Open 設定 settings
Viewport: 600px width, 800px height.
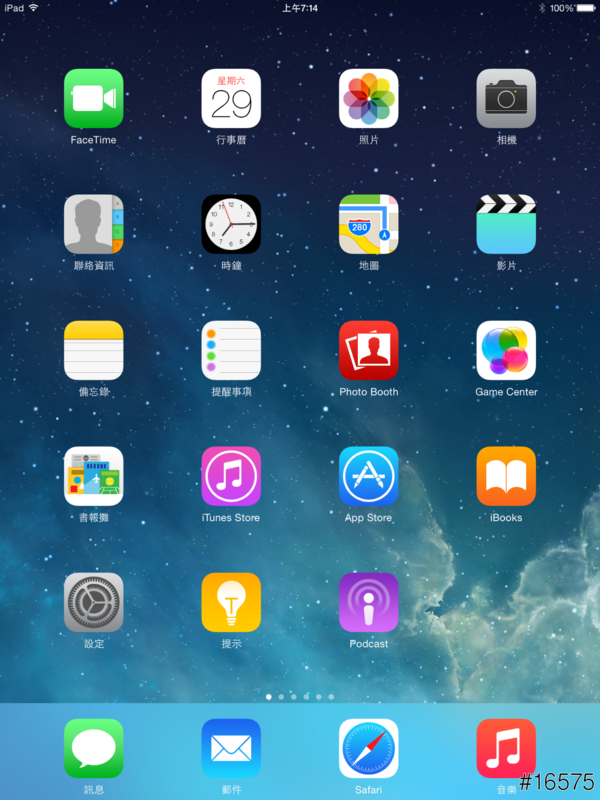93,602
